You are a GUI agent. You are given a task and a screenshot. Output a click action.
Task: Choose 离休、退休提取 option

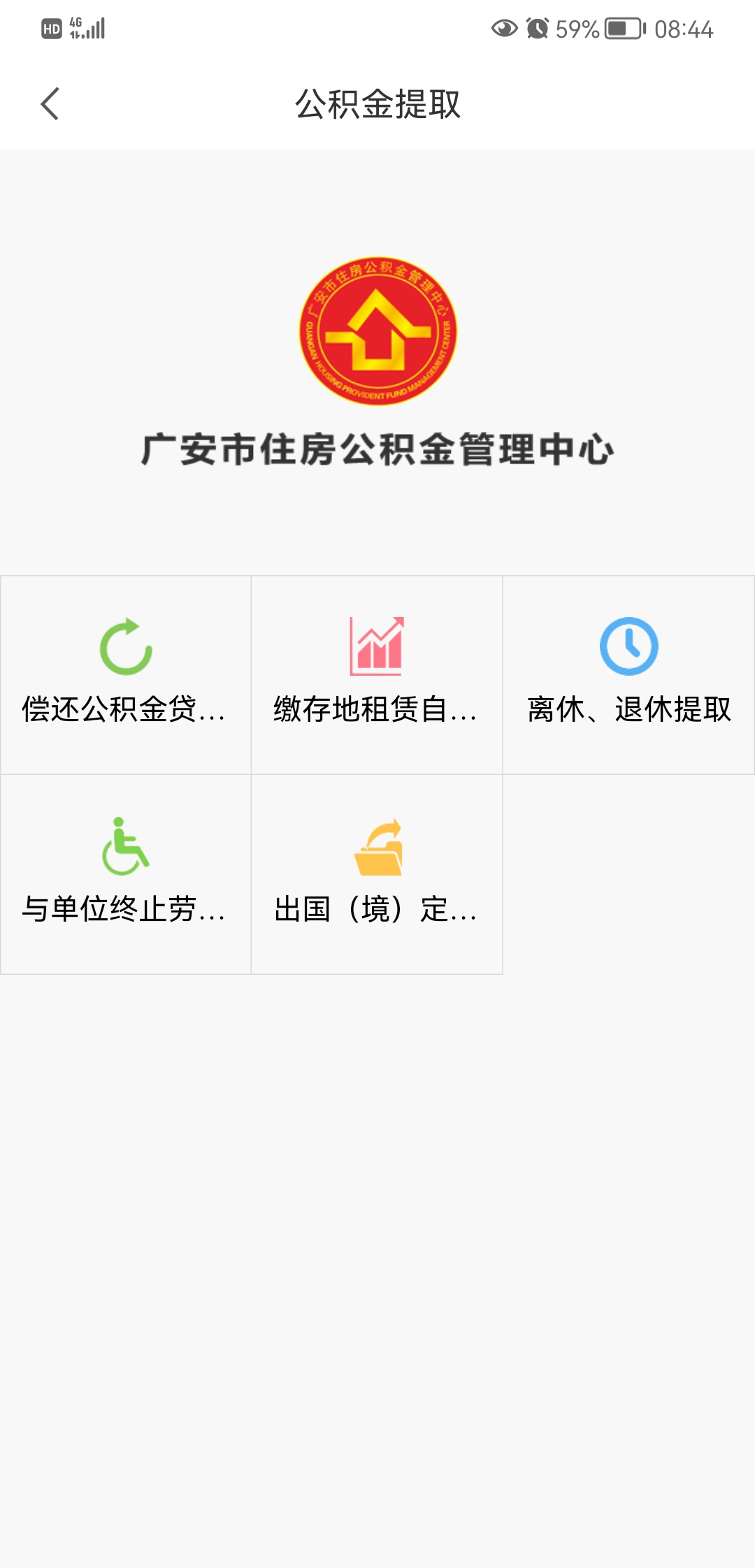(628, 674)
